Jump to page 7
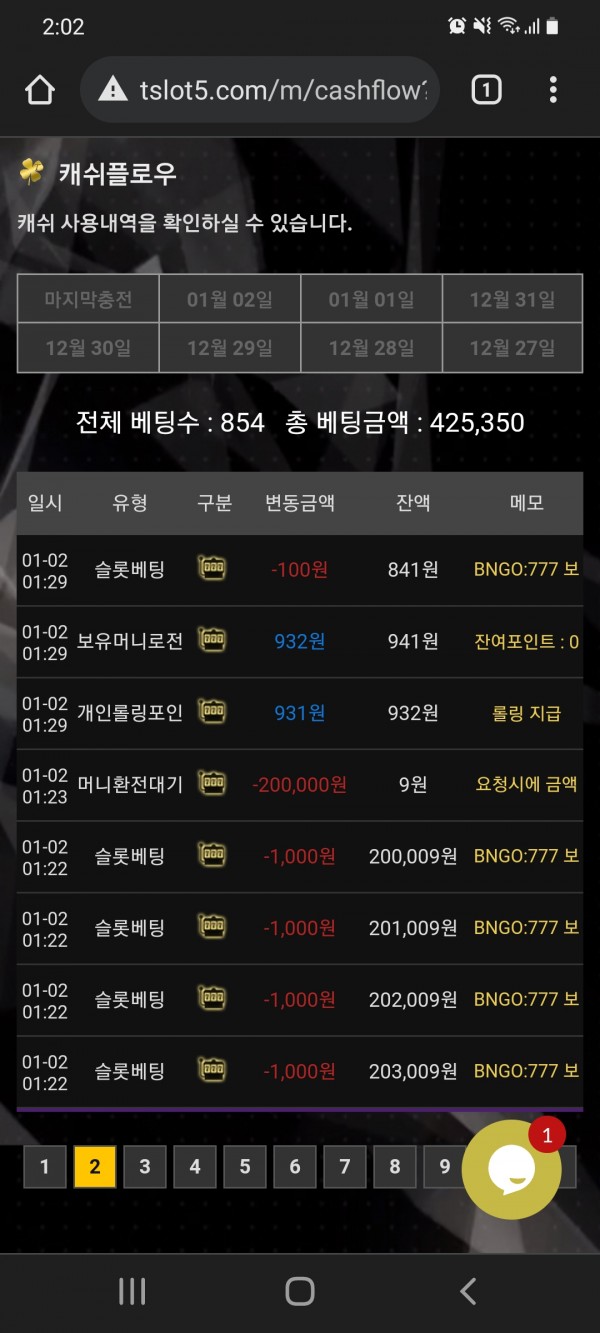 pos(345,1167)
